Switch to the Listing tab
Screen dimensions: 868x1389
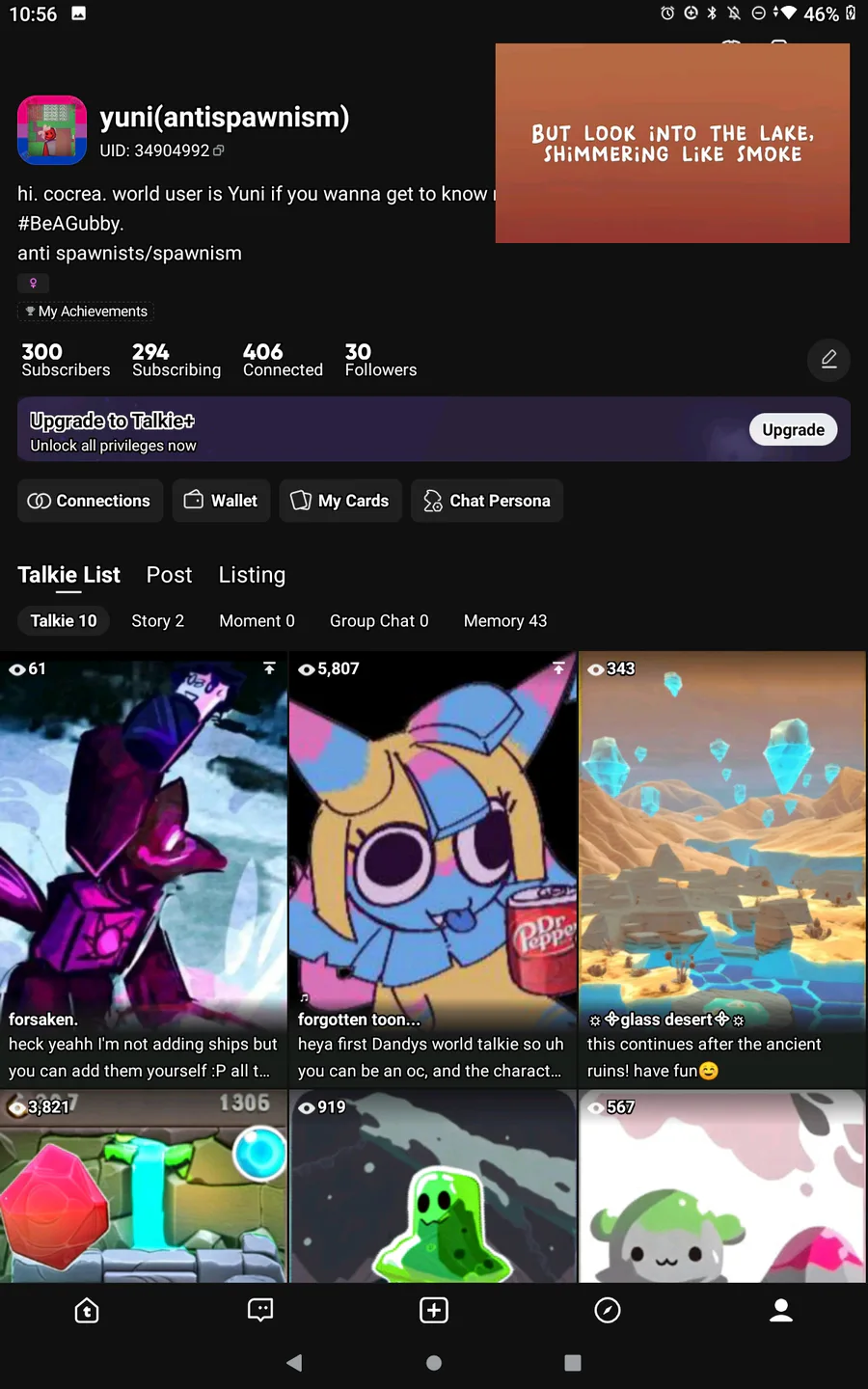tap(252, 575)
